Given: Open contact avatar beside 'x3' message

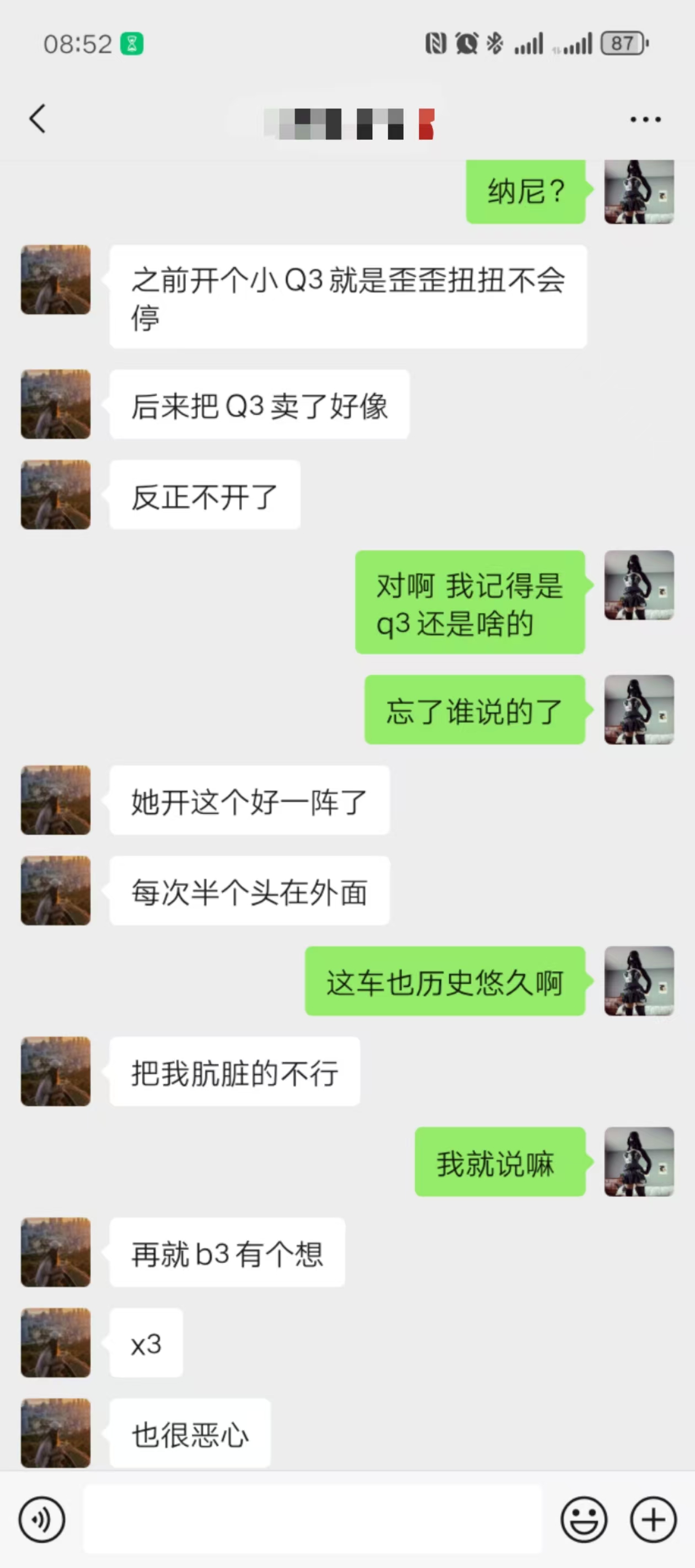Looking at the screenshot, I should (55, 1342).
